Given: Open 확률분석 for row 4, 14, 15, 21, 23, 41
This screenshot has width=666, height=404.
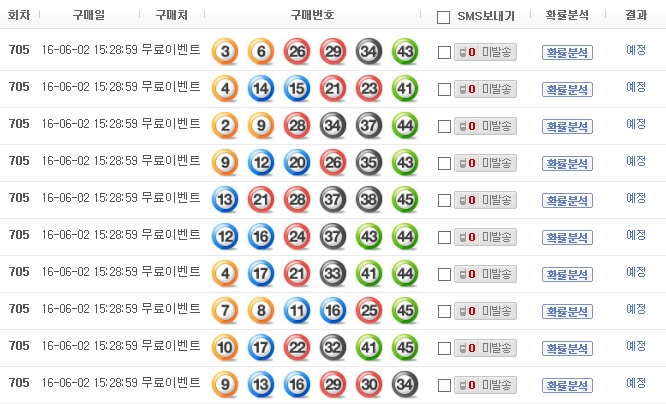Looking at the screenshot, I should 567,89.
